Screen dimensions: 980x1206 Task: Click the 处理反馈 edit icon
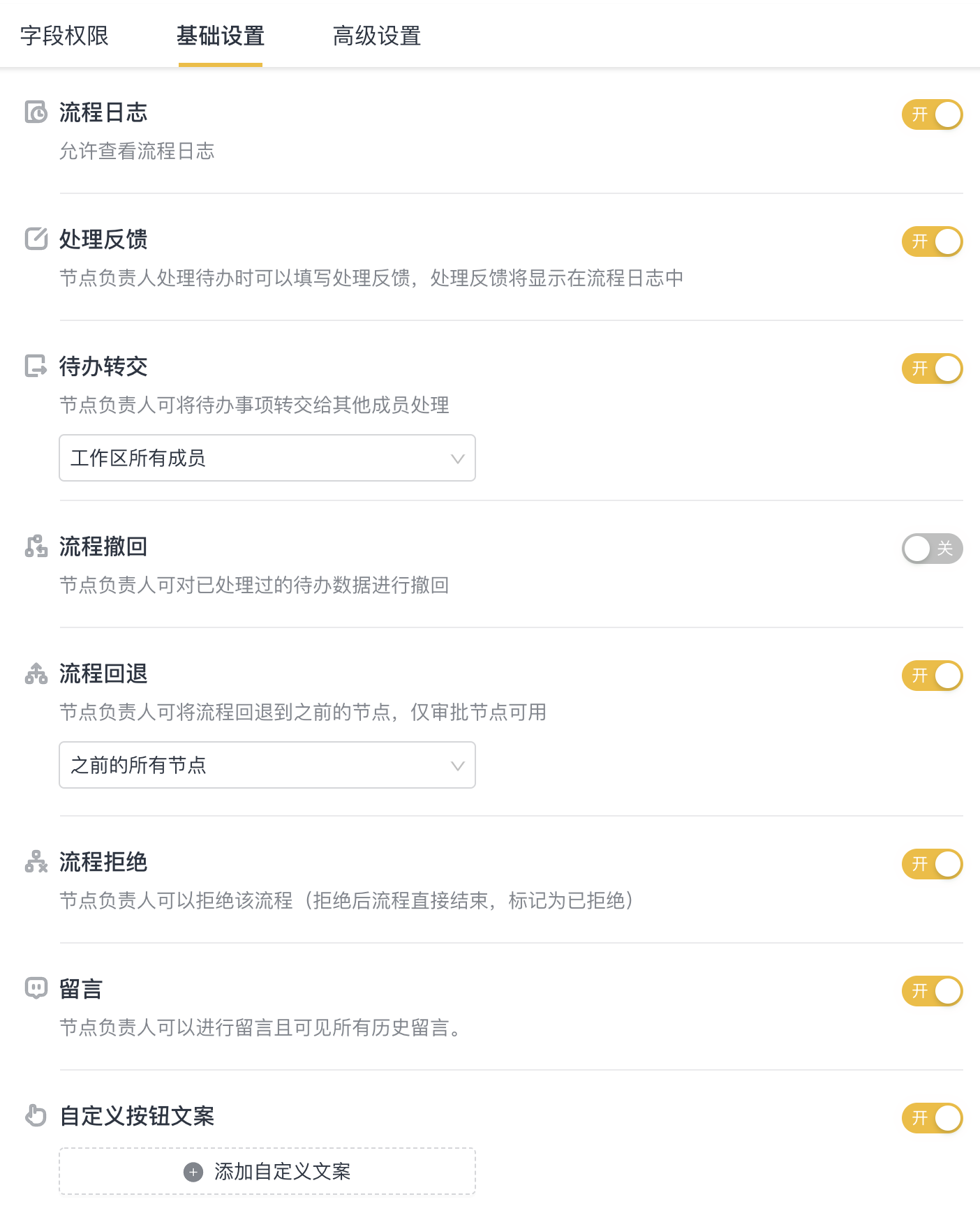pyautogui.click(x=35, y=239)
